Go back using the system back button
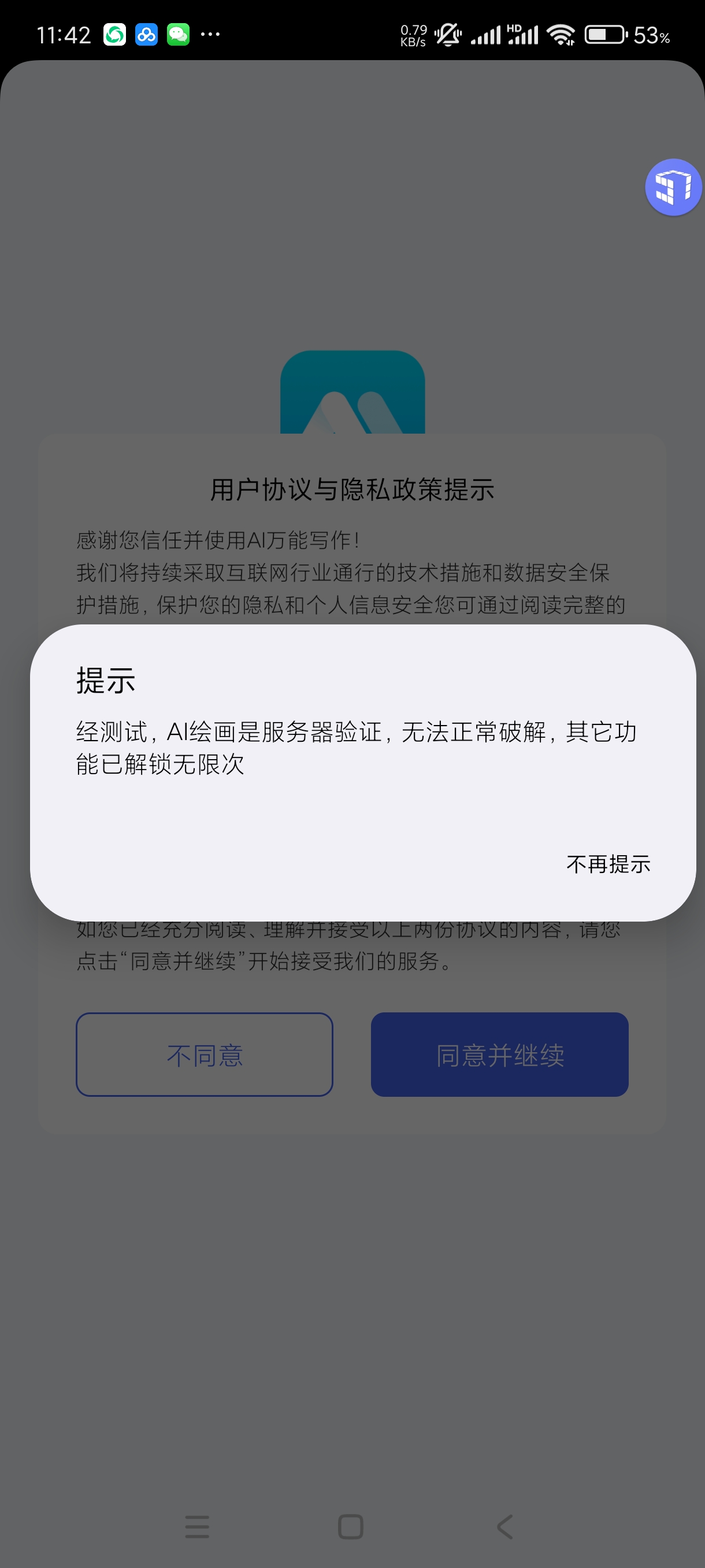The image size is (705, 1568). pos(504,1526)
